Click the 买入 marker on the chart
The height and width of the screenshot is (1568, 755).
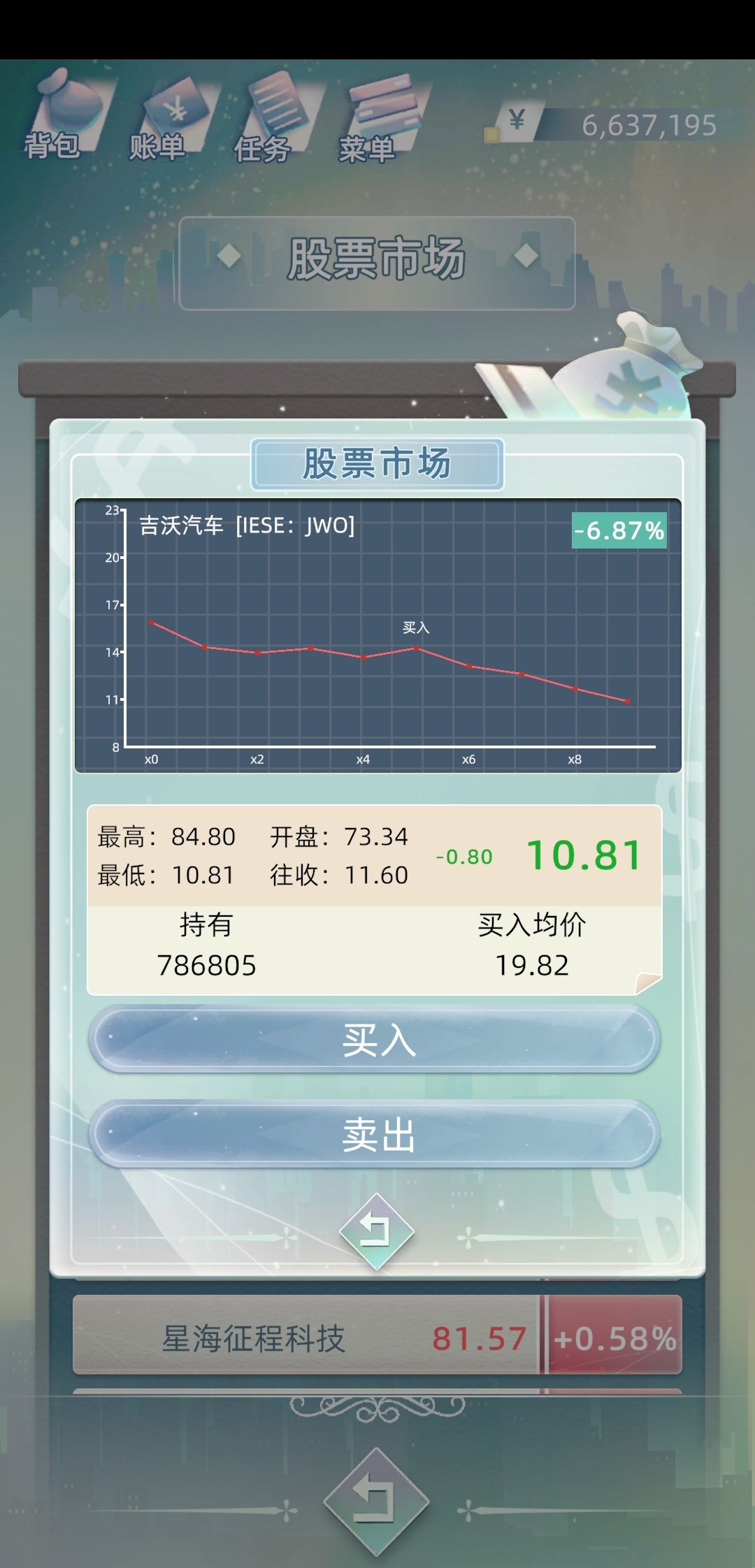point(417,629)
